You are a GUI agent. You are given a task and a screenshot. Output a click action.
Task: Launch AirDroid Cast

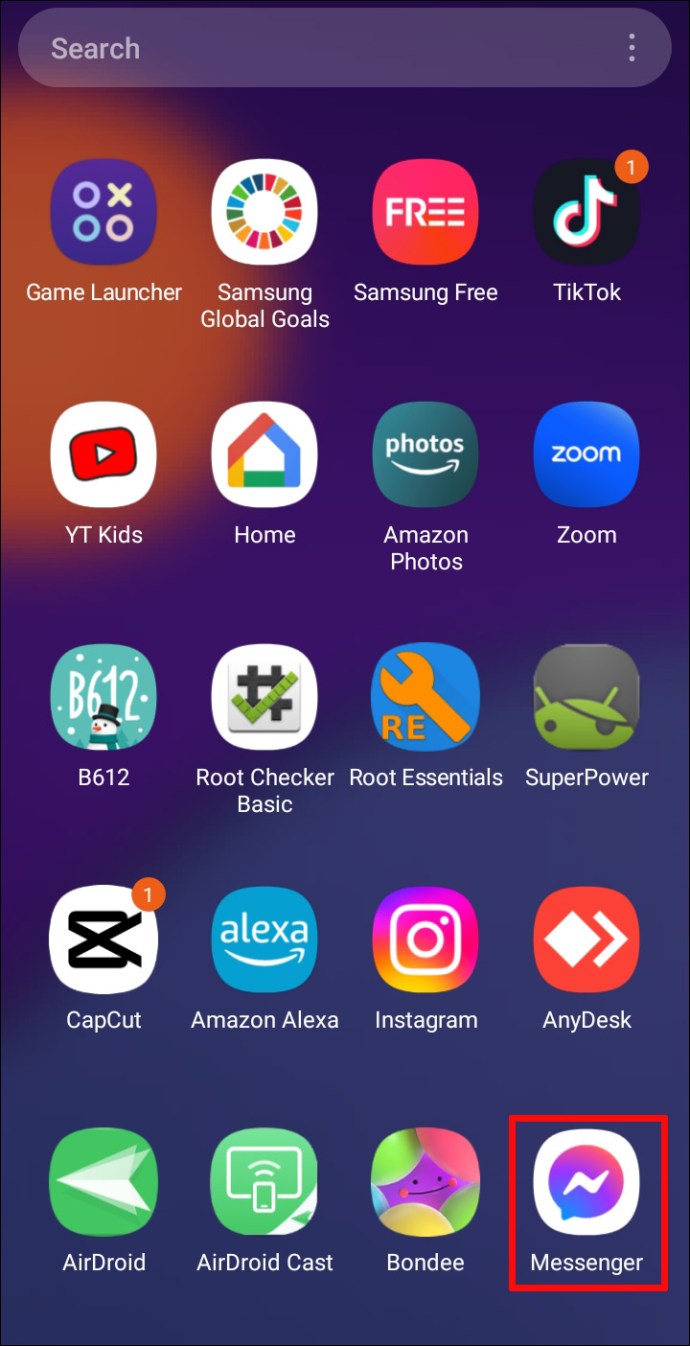pyautogui.click(x=265, y=1183)
